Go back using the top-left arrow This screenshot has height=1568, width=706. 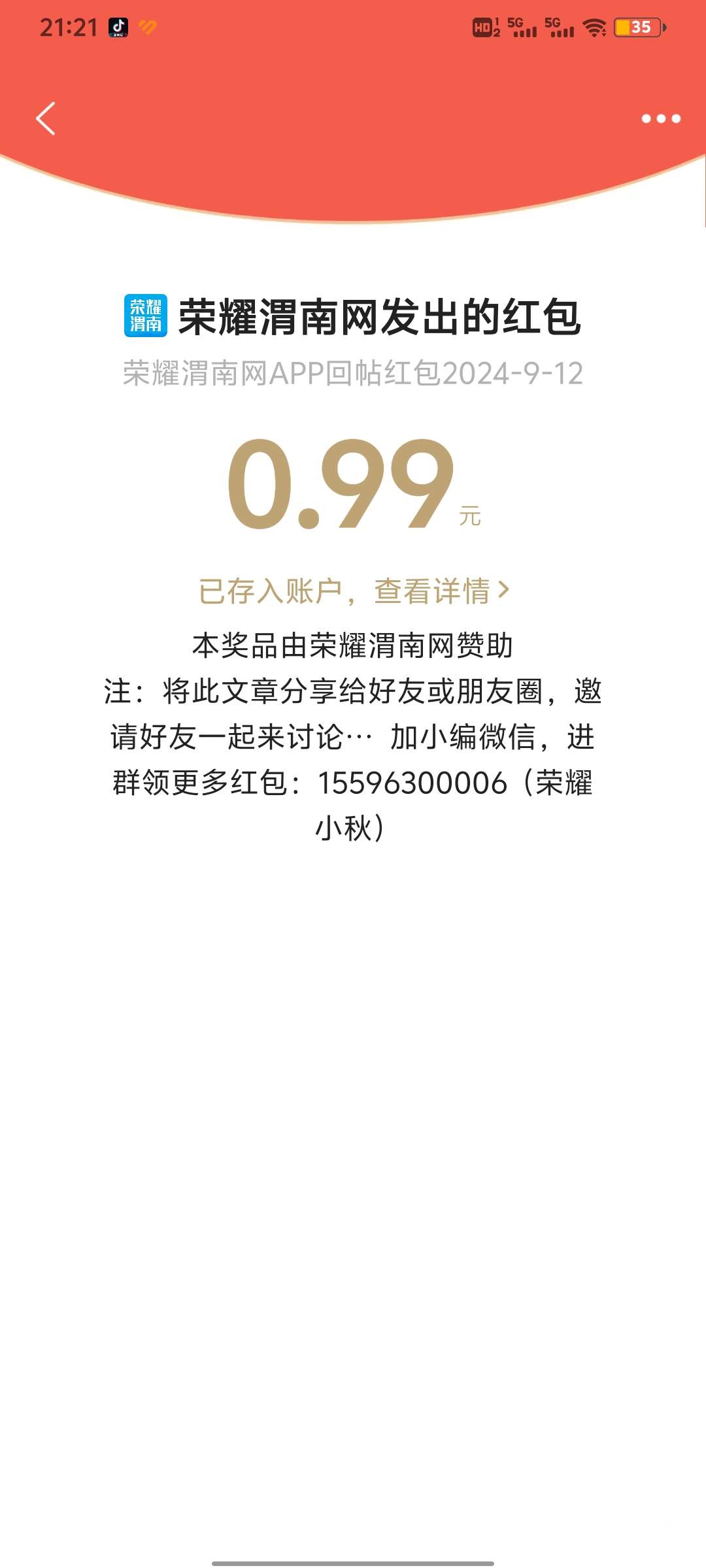click(x=46, y=119)
